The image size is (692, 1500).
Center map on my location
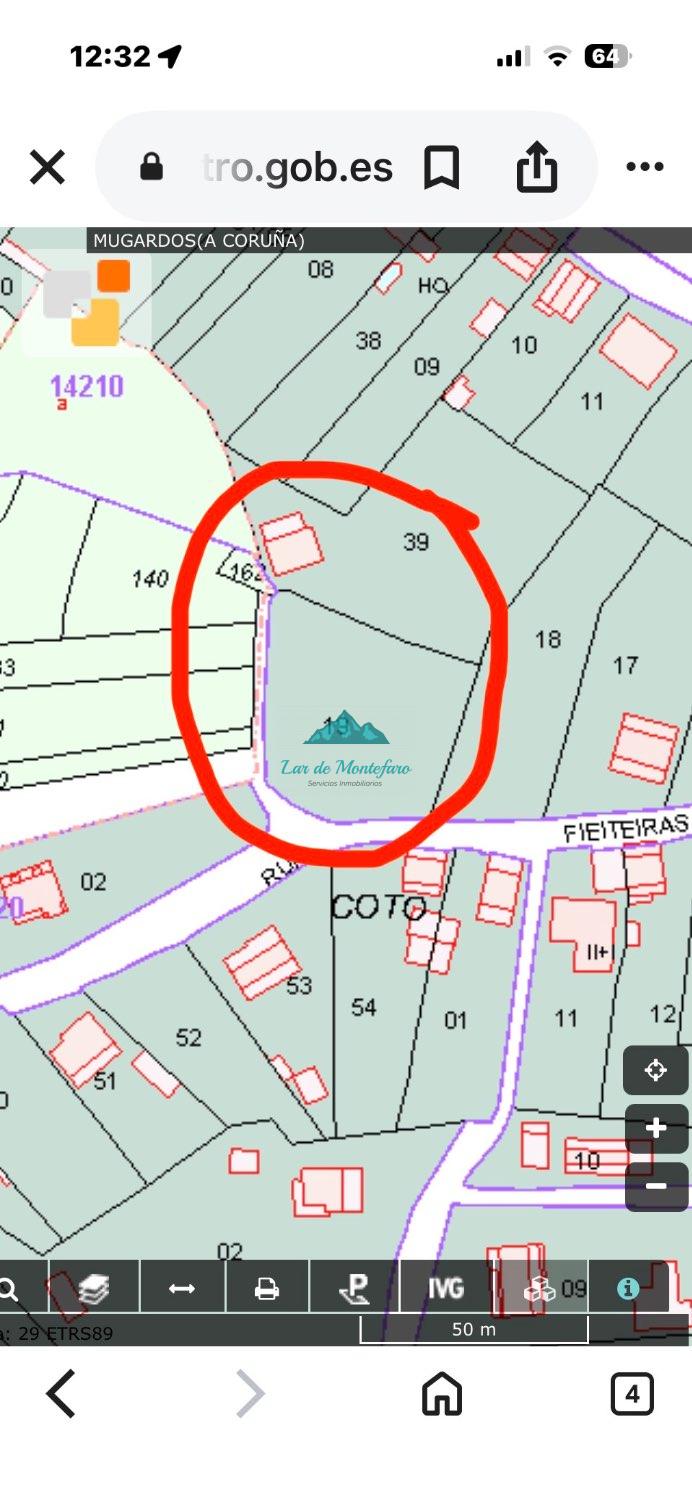656,1071
